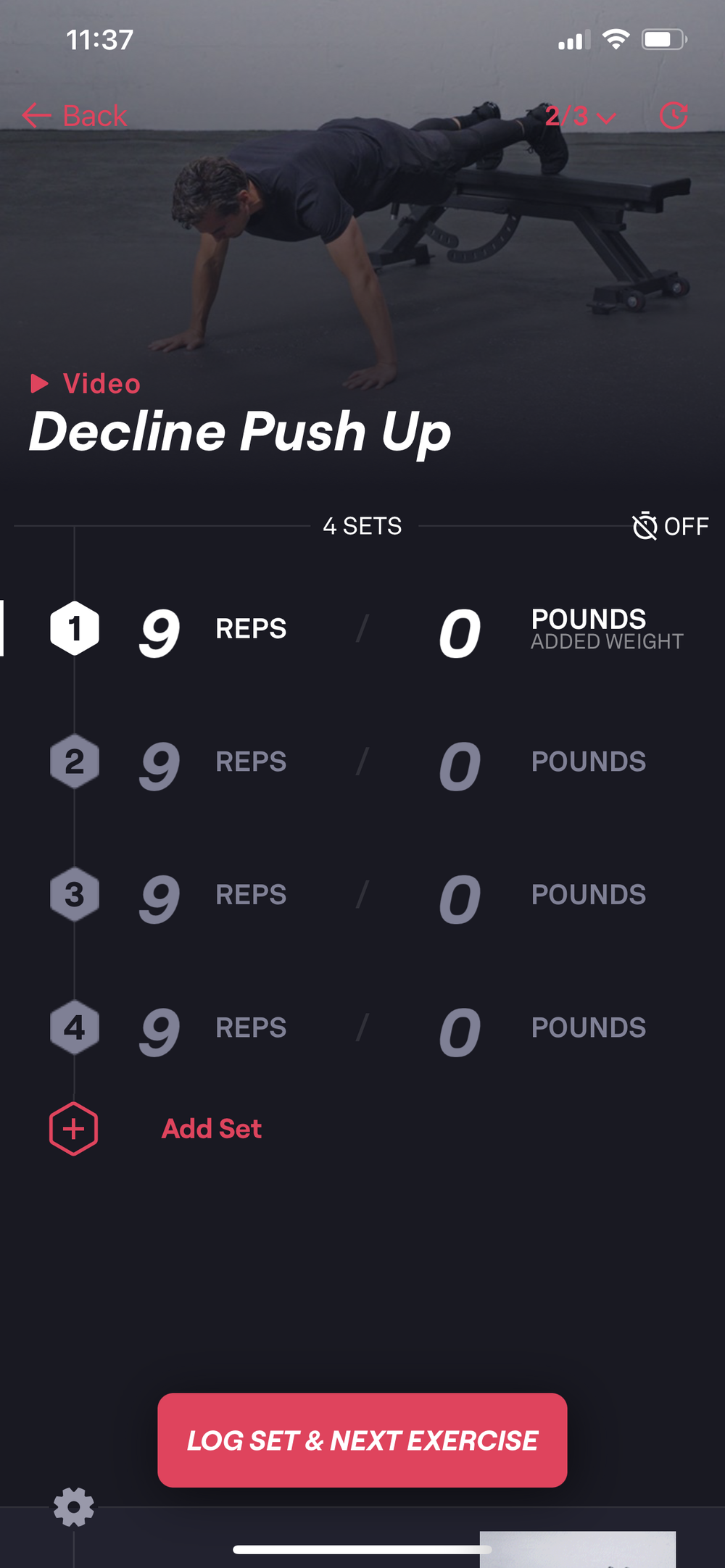Tap the small thumbnail at bottom right
Image resolution: width=725 pixels, height=1568 pixels.
point(602,1551)
